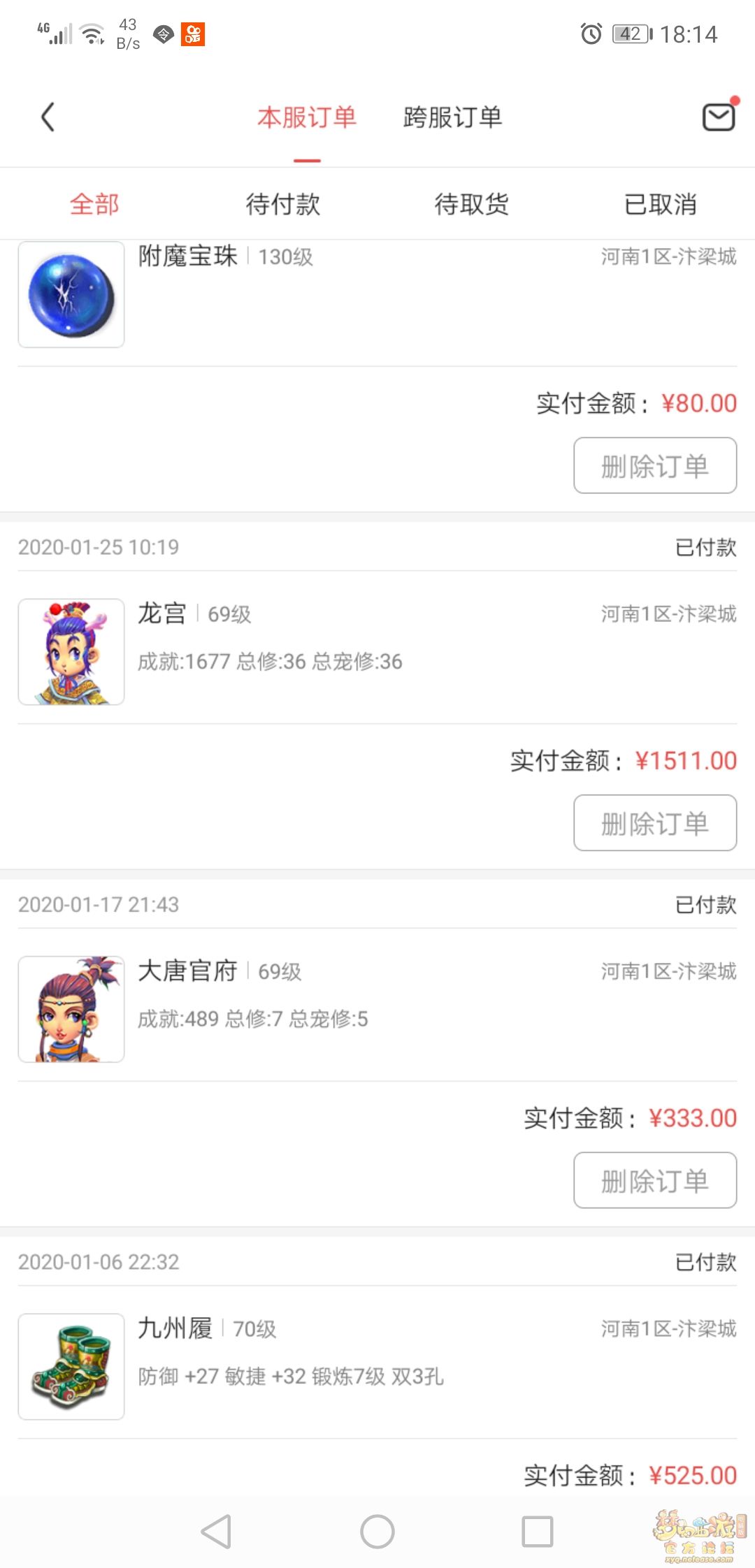This screenshot has width=755, height=1568.
Task: Show 待付款 orders
Action: coord(283,204)
